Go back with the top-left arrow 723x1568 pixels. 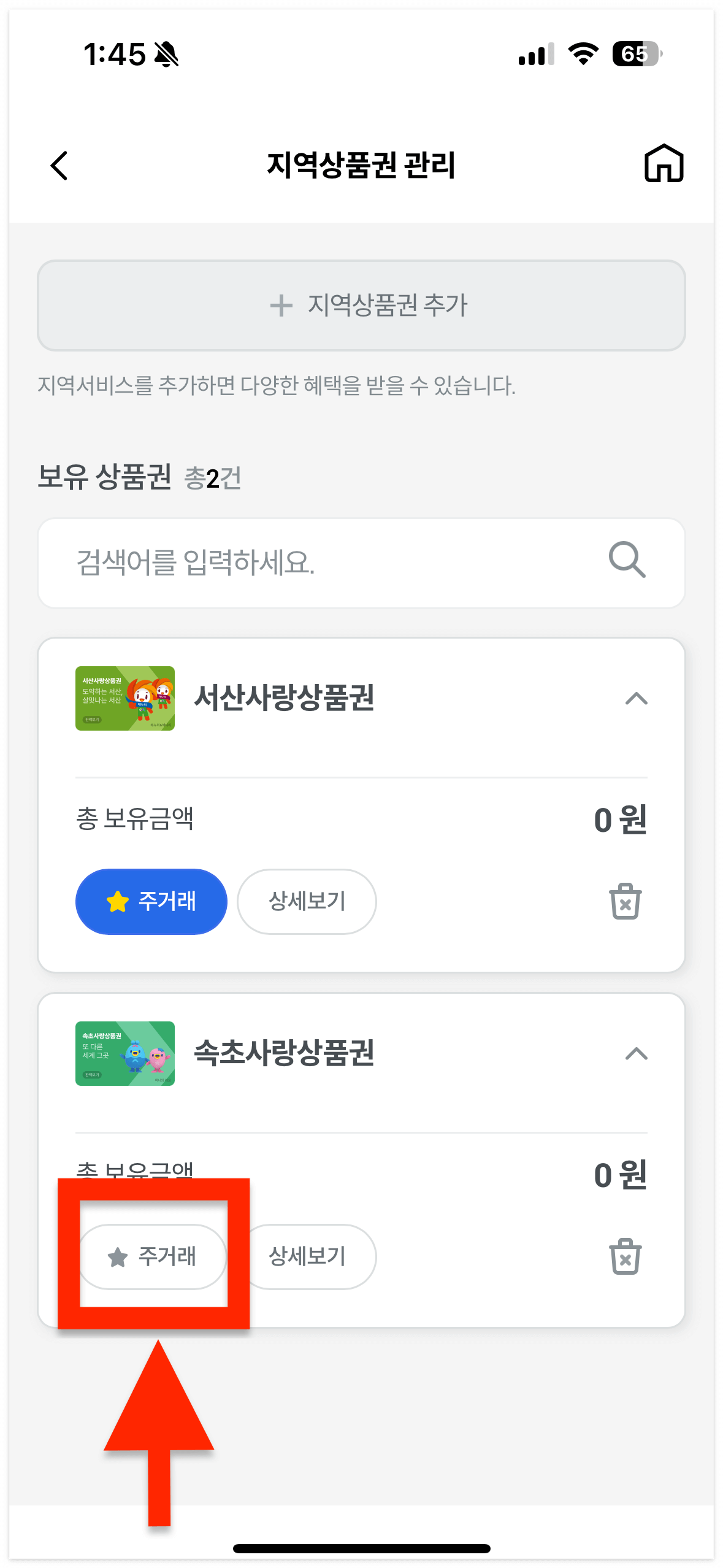coord(59,166)
